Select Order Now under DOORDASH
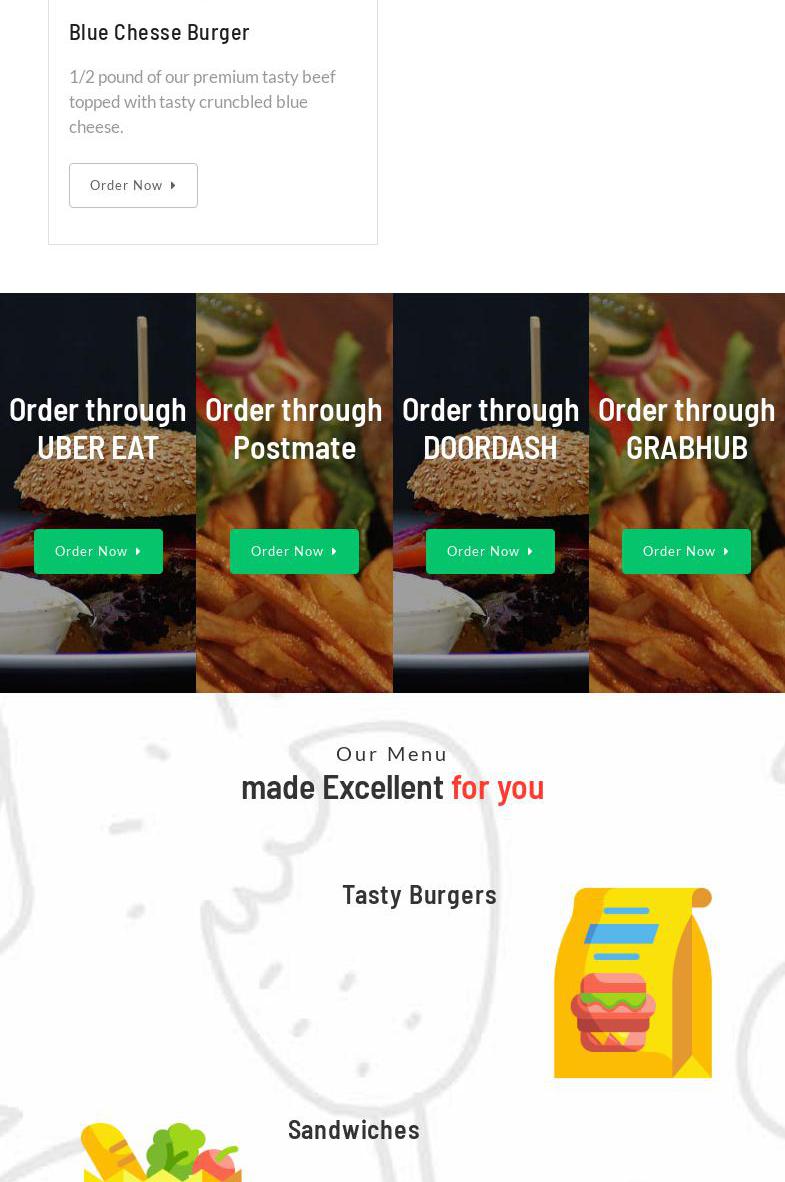 490,551
